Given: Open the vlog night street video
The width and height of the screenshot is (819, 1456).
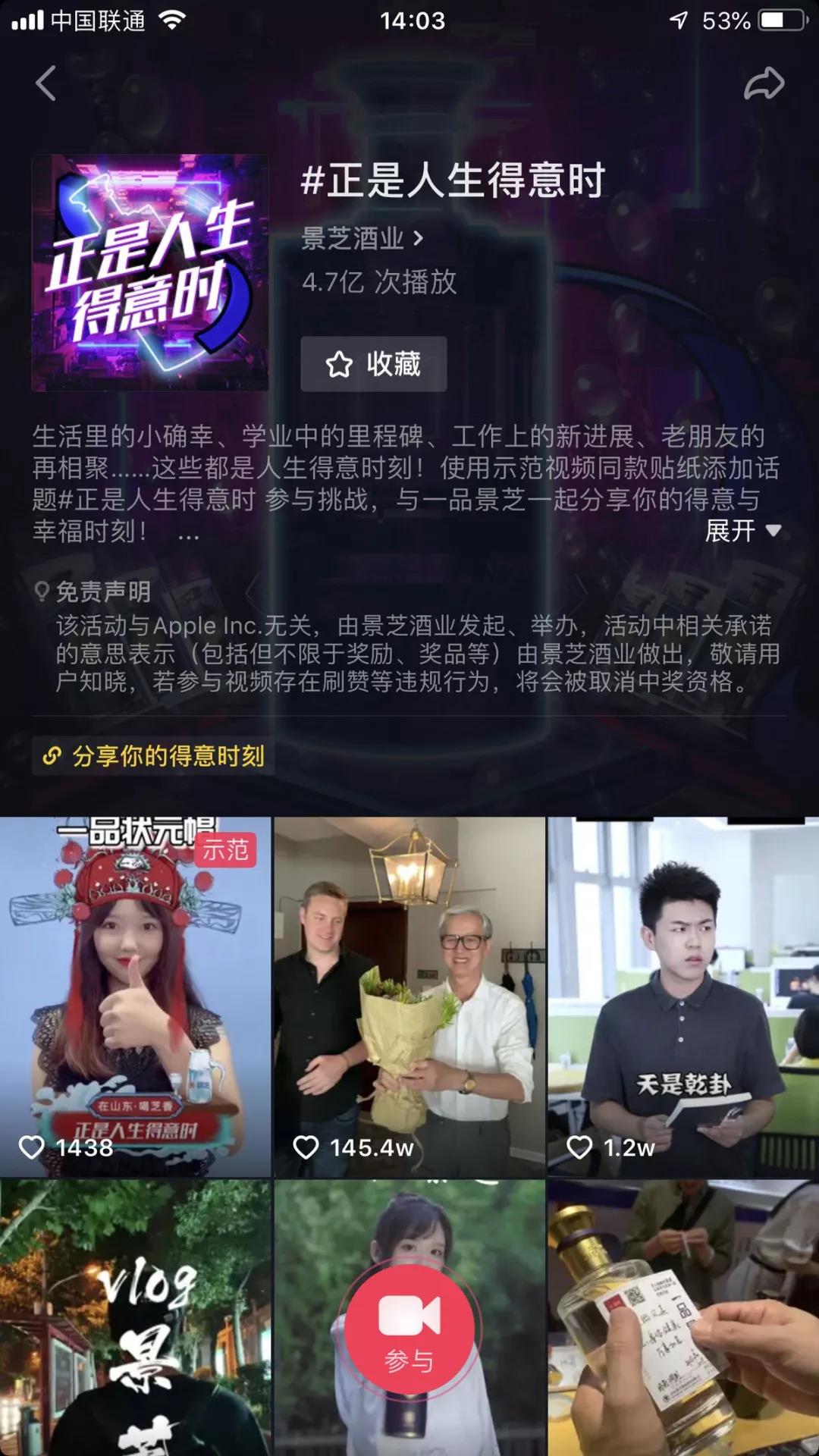Looking at the screenshot, I should pyautogui.click(x=135, y=1318).
